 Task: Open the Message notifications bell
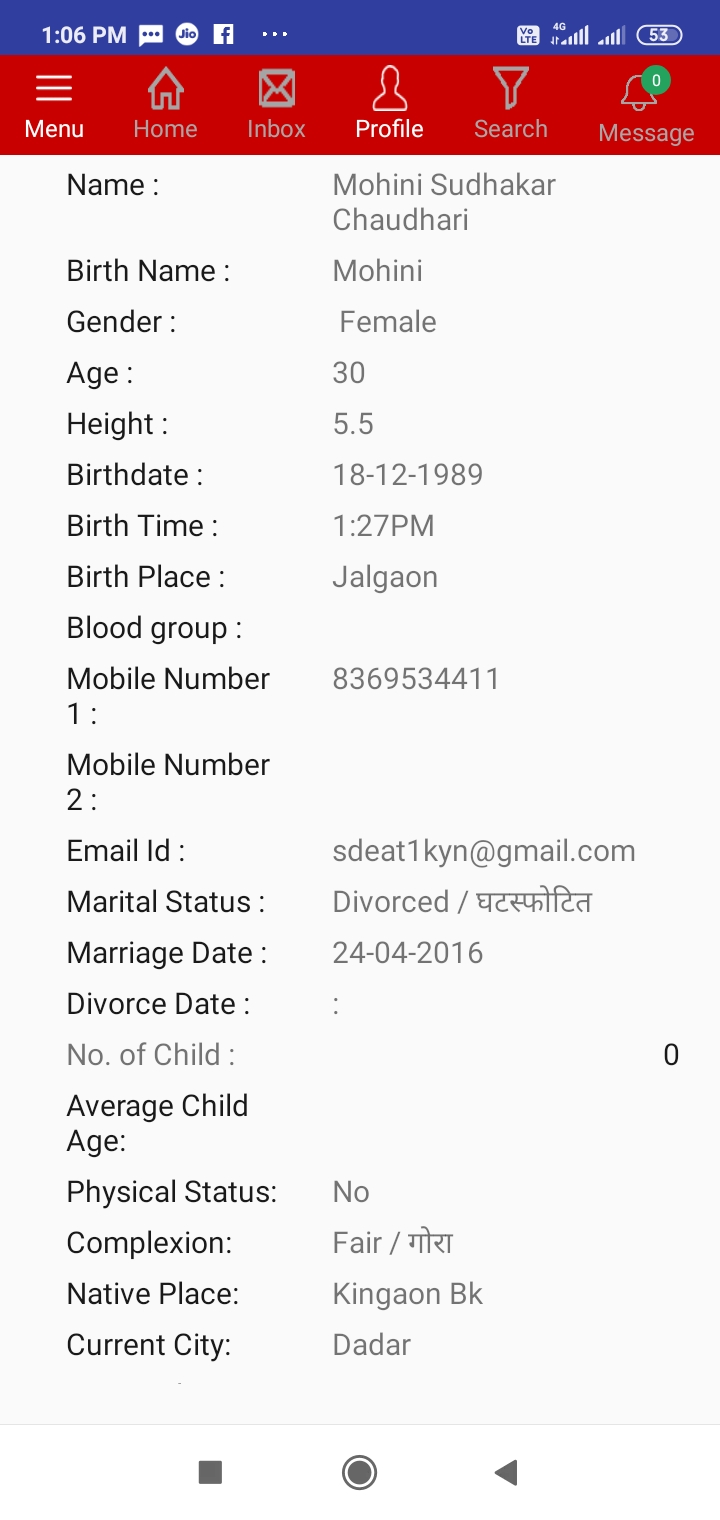coord(646,108)
